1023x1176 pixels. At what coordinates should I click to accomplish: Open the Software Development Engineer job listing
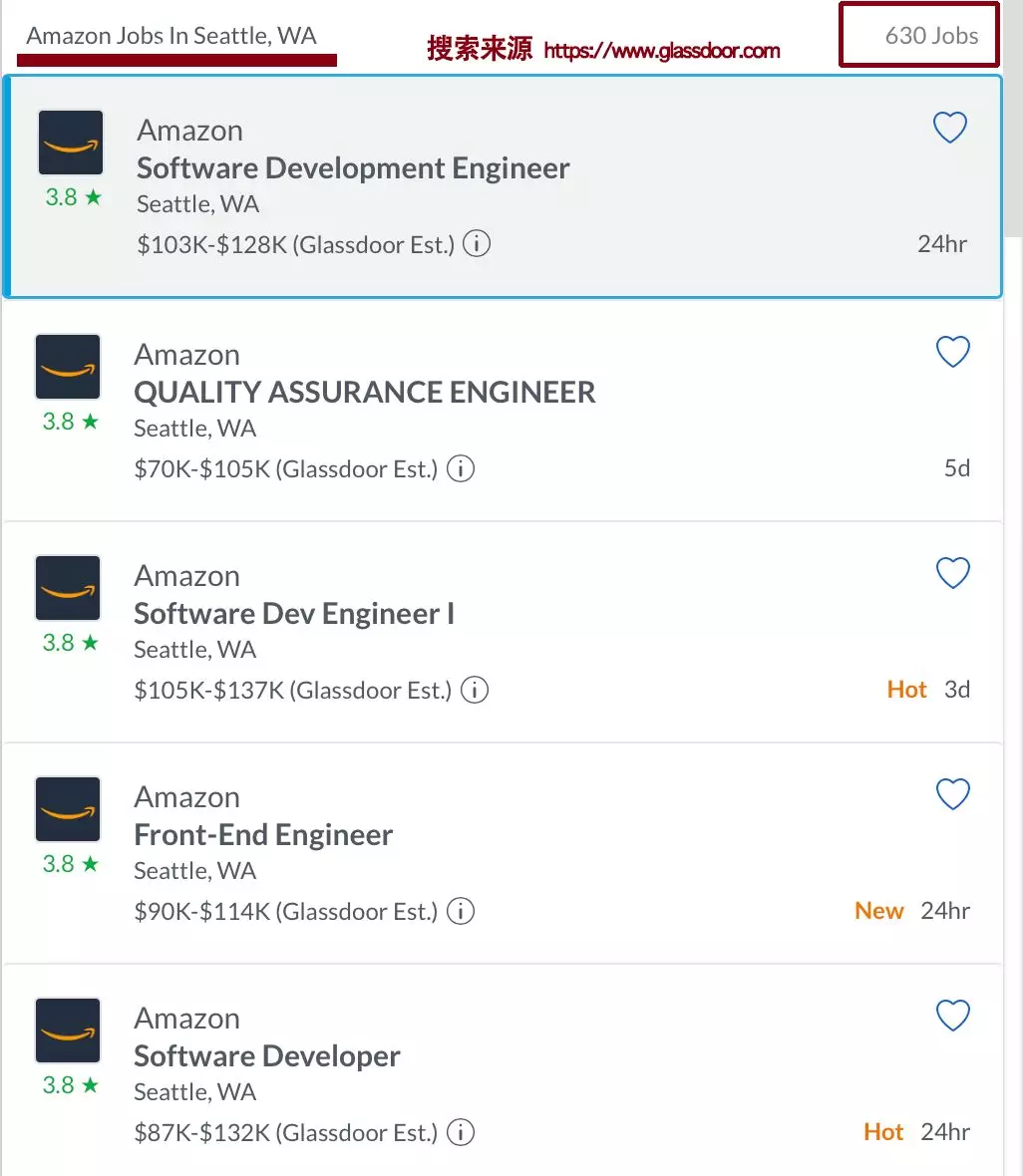[x=353, y=168]
